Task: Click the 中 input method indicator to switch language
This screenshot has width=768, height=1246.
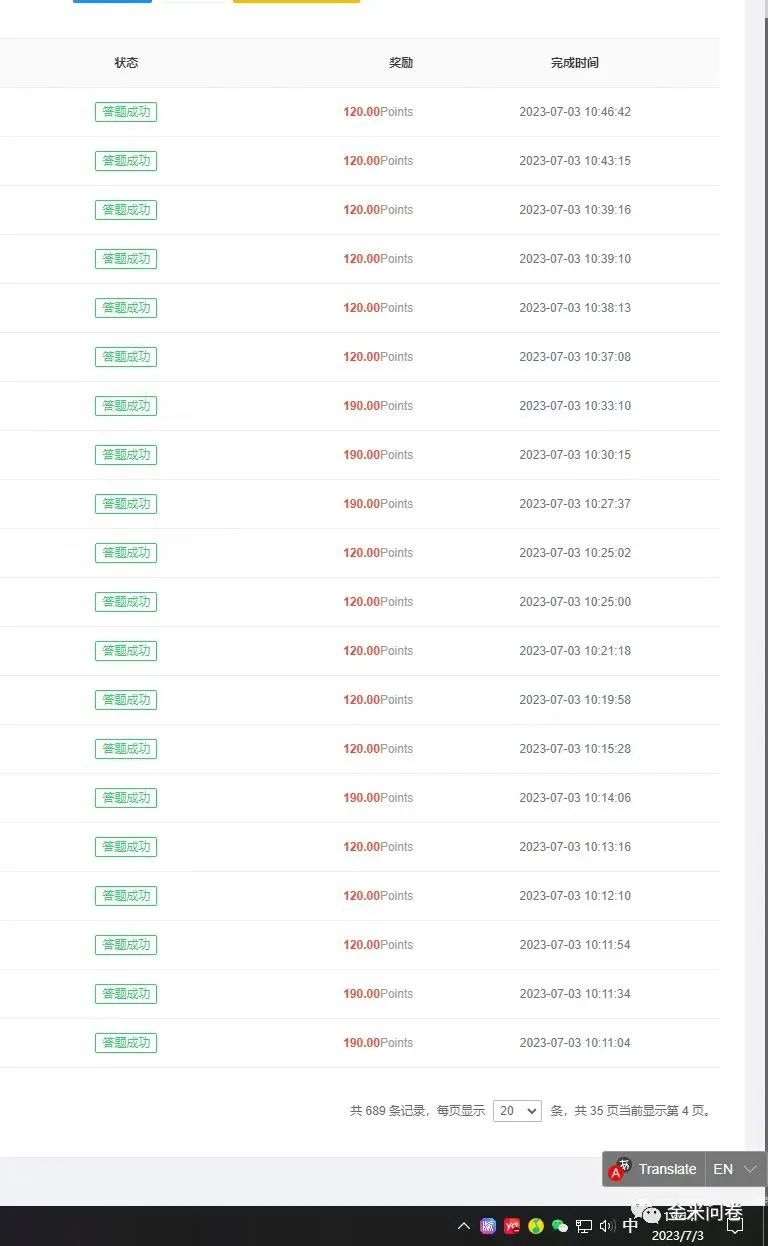Action: tap(630, 1225)
